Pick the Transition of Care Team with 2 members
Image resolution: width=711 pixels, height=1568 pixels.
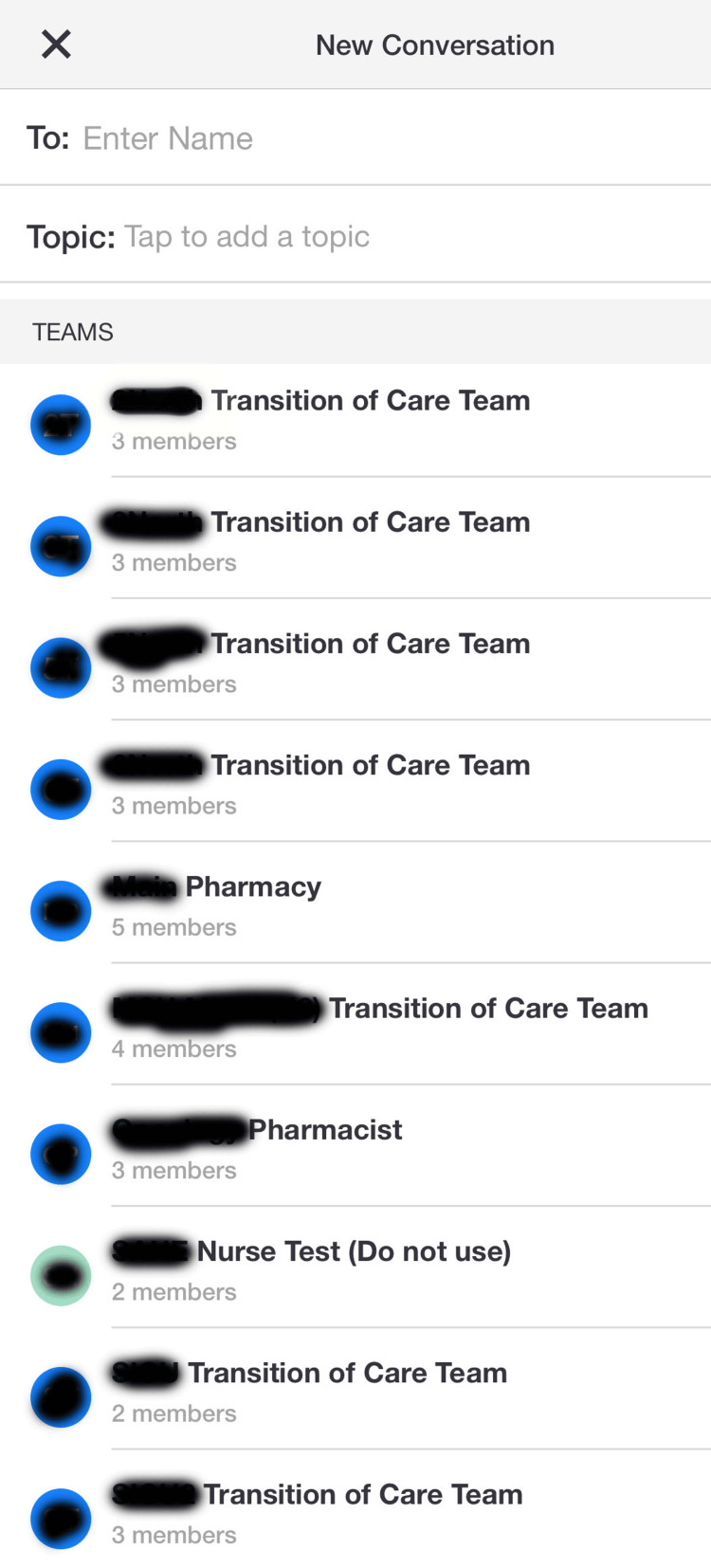(355, 1390)
